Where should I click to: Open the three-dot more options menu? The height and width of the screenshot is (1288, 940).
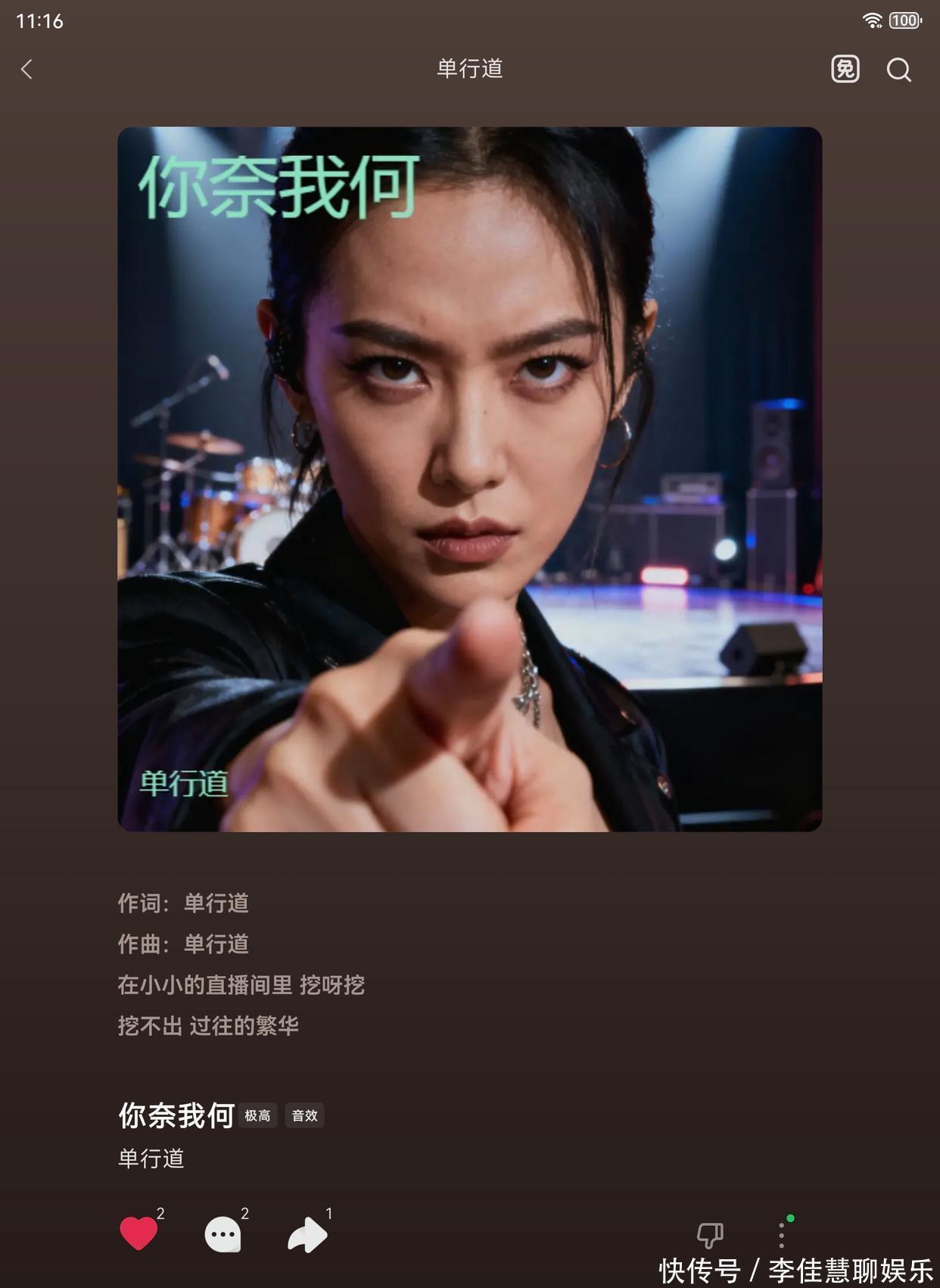point(781,1235)
